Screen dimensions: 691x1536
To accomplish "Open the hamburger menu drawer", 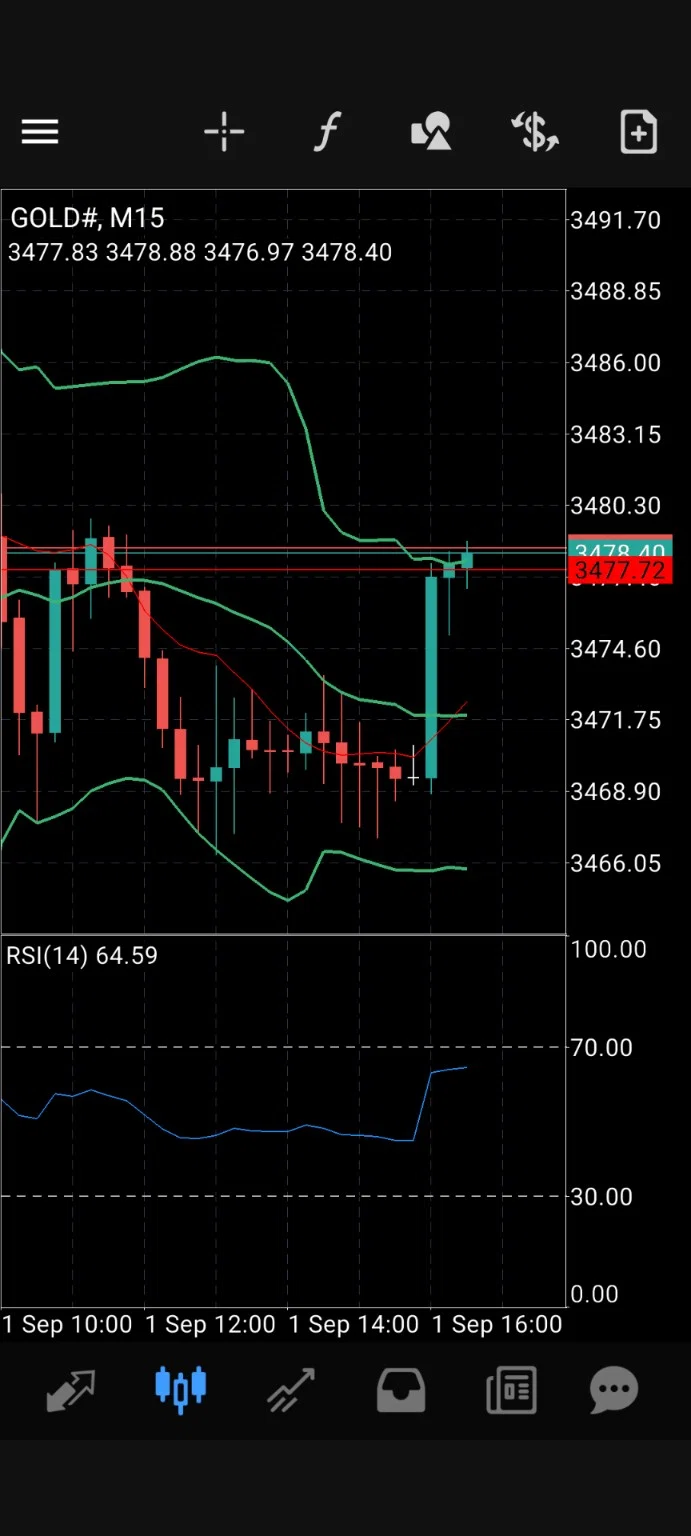I will click(40, 132).
